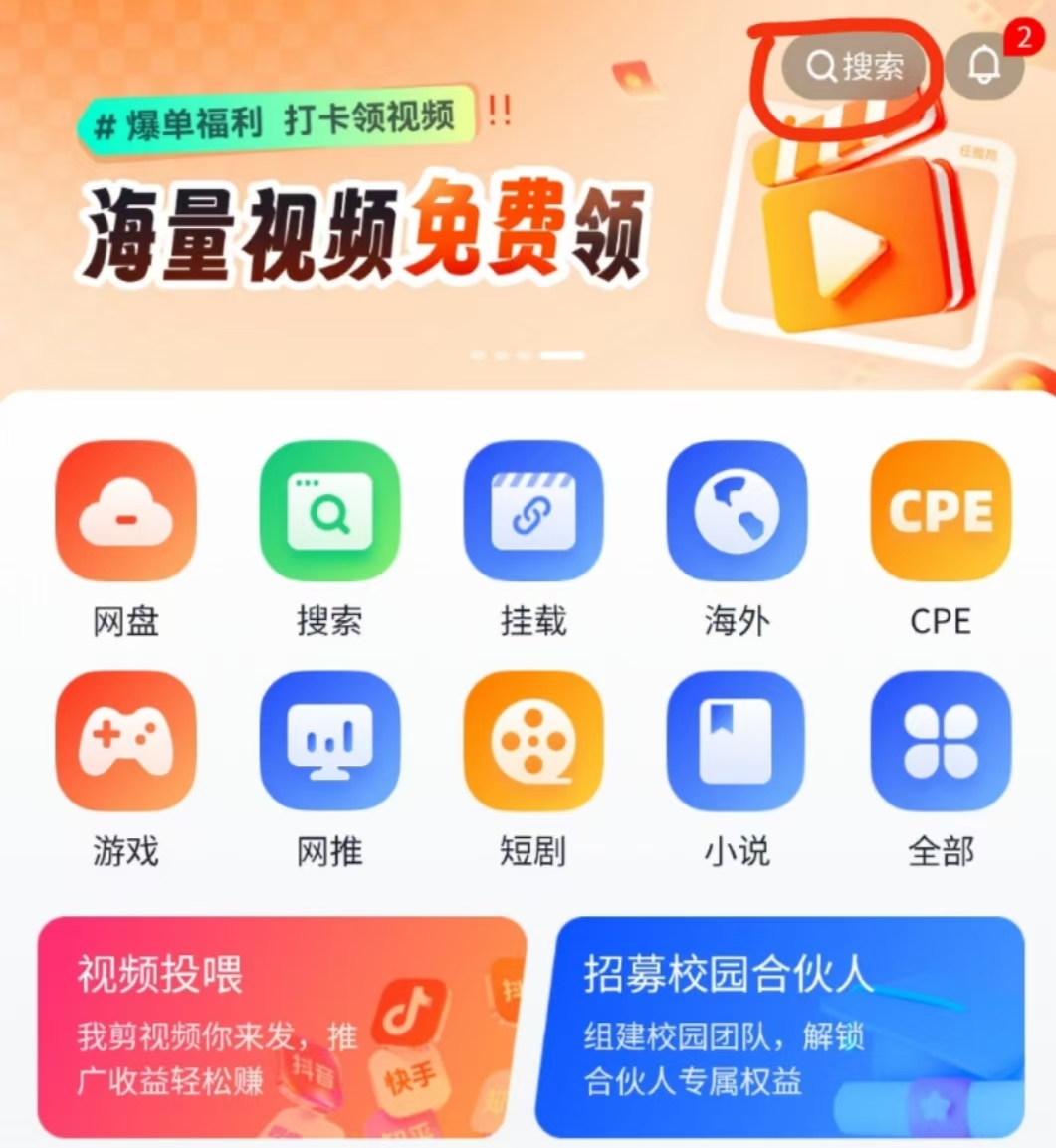Viewport: 1056px width, 1148px height.
Task: Open the 视频投喂 card
Action: (x=282, y=1026)
